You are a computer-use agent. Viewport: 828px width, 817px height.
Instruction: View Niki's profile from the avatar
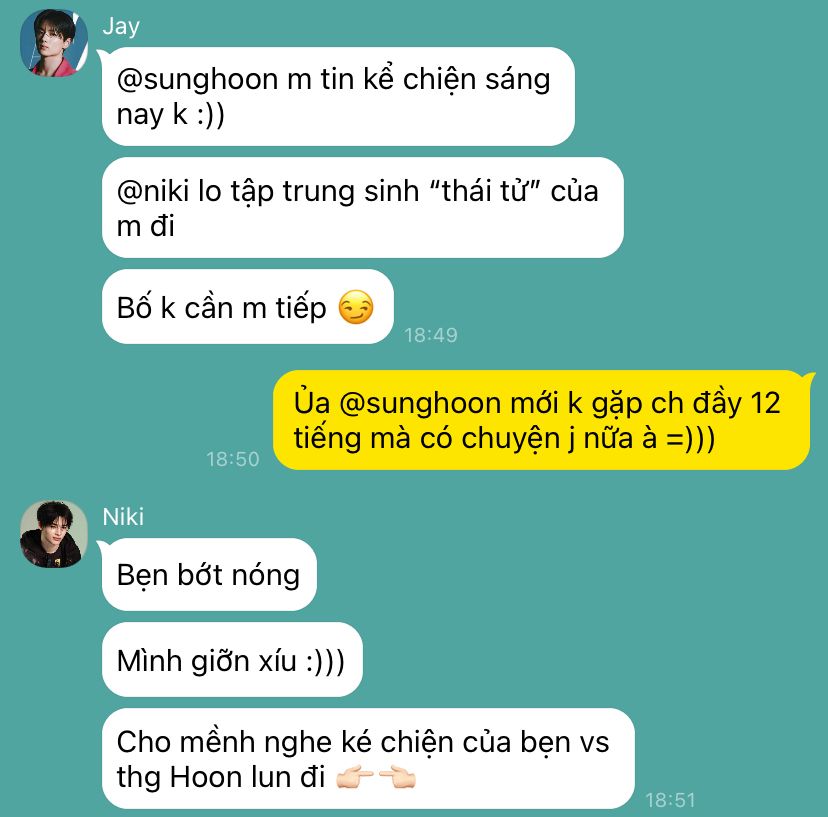coord(54,534)
